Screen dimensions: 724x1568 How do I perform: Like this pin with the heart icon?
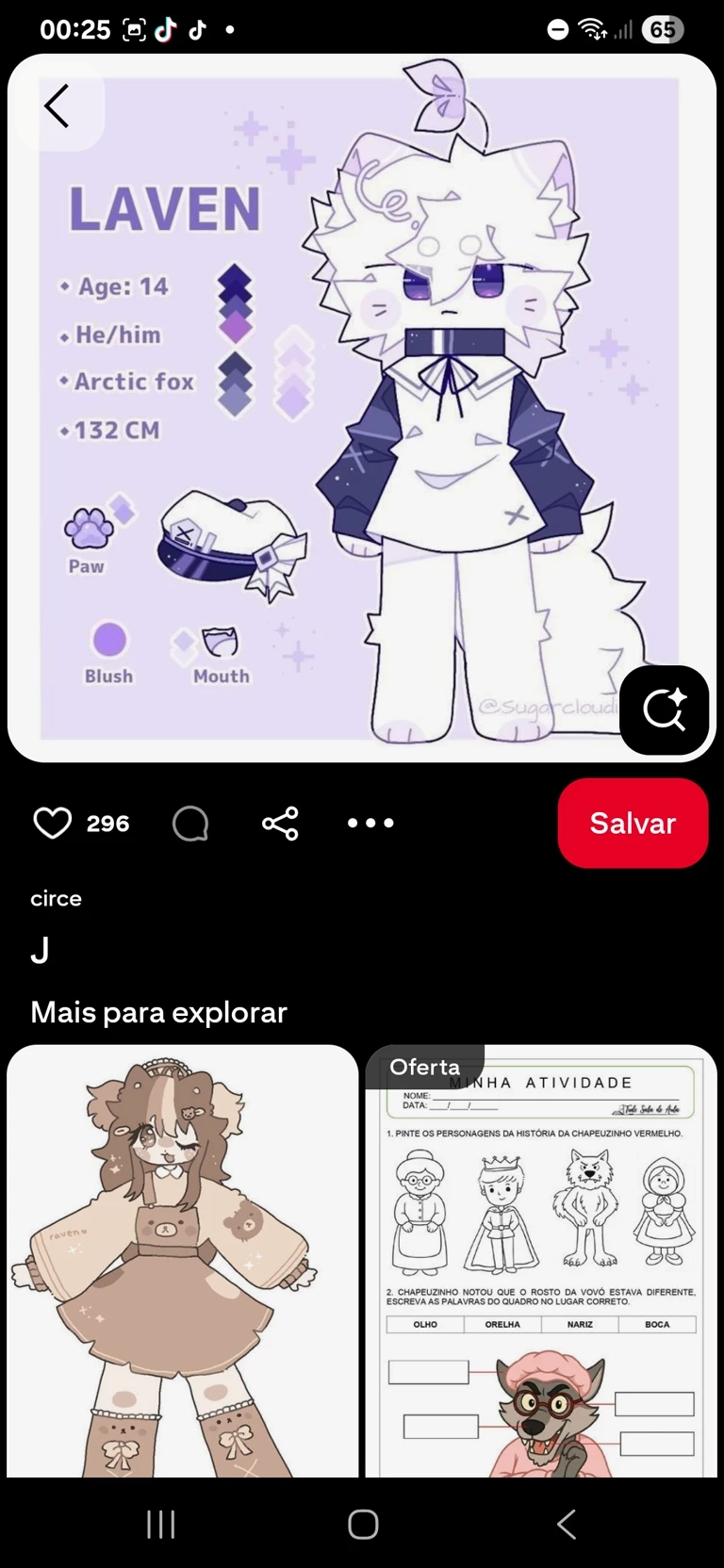(53, 823)
